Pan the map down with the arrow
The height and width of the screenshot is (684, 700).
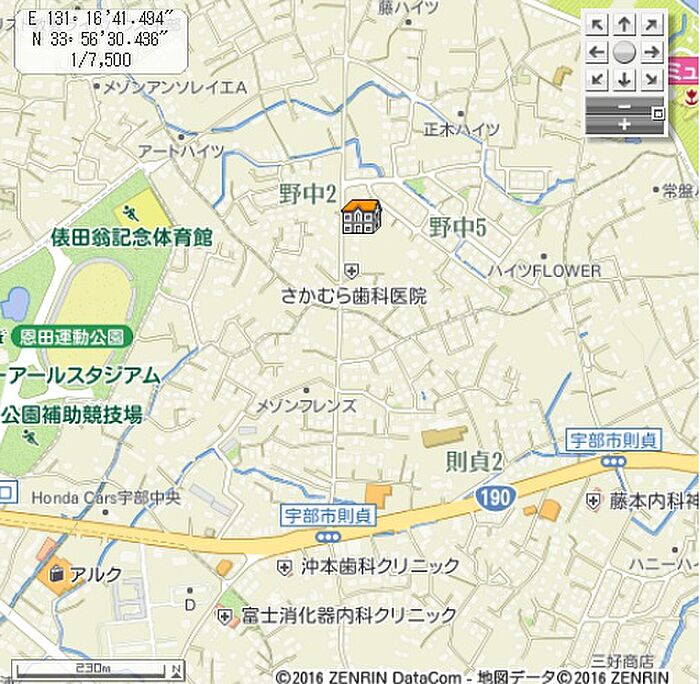pyautogui.click(x=625, y=79)
